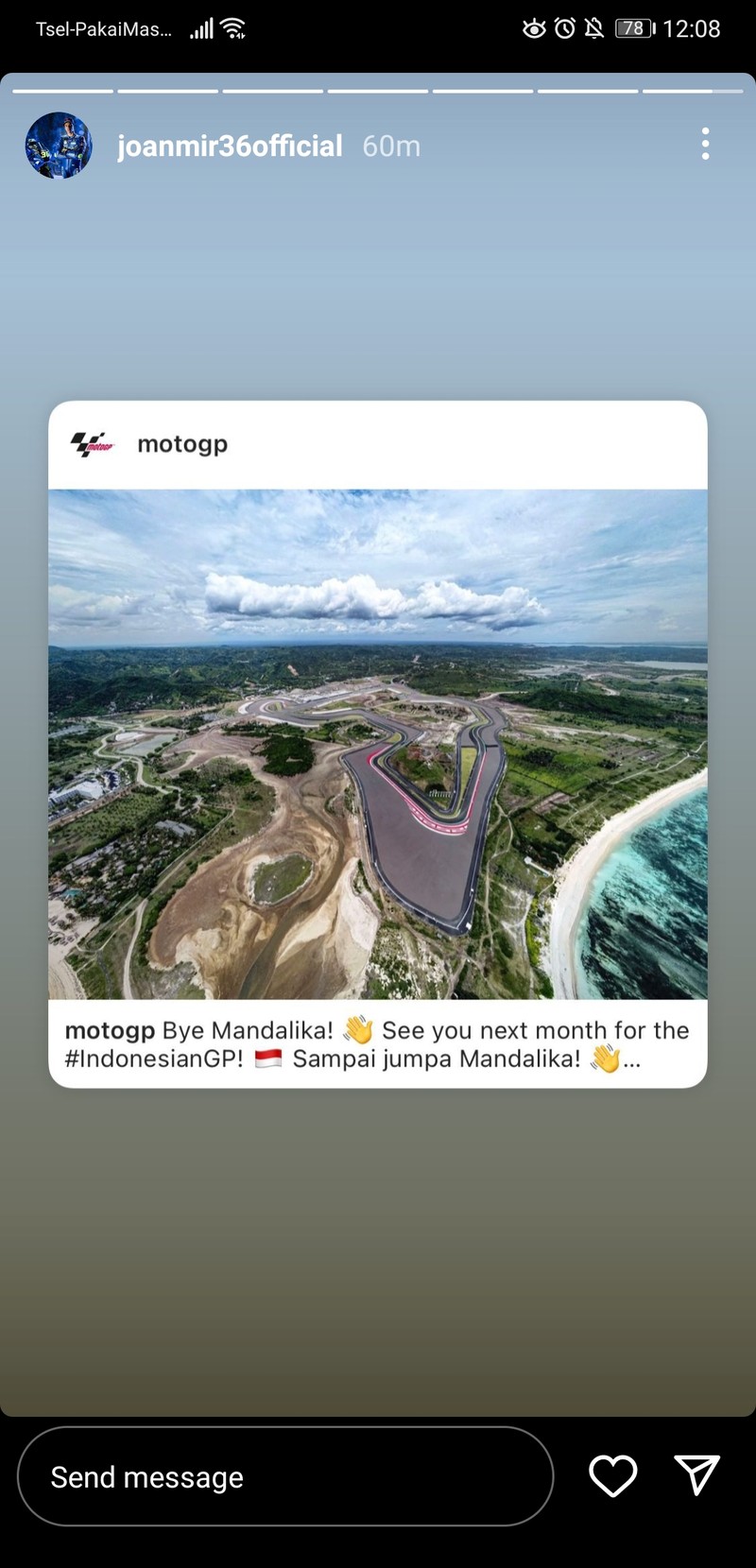
Task: Tap the eye icon in the status bar
Action: click(x=534, y=28)
